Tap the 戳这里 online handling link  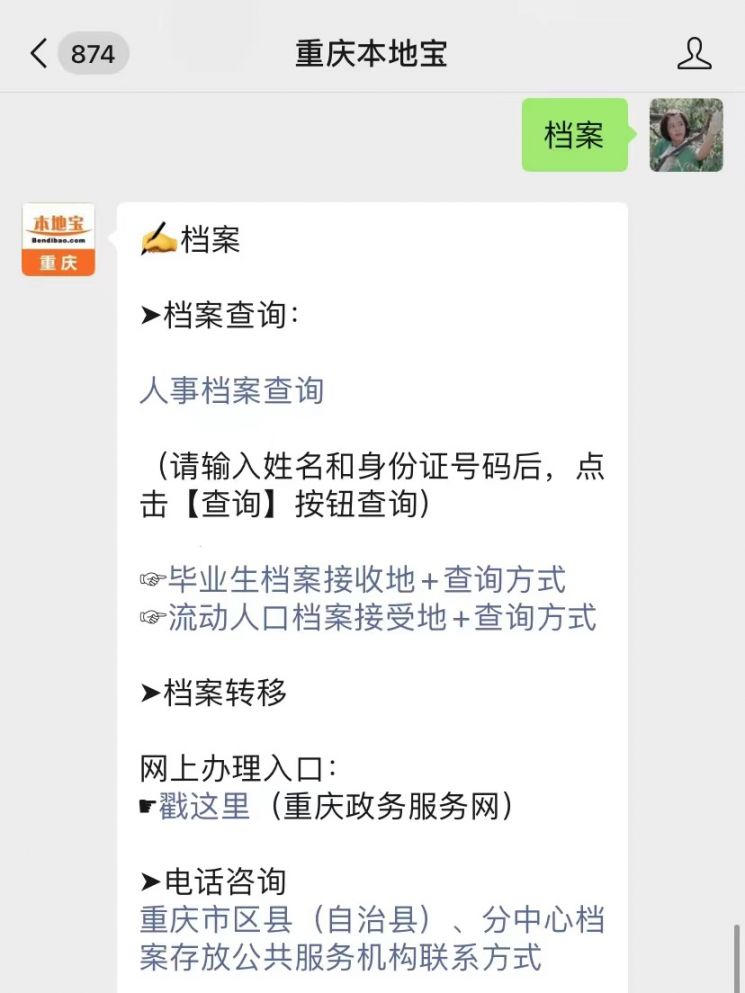click(204, 806)
